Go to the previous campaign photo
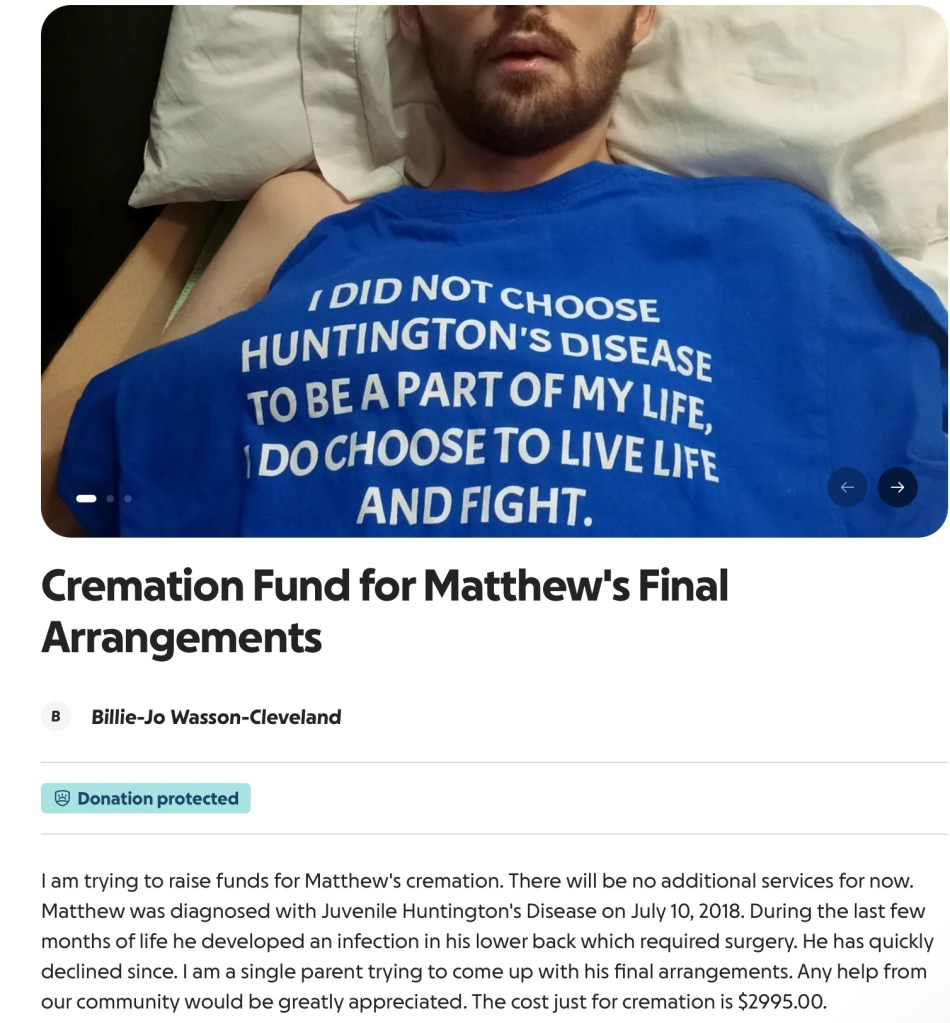Image resolution: width=950 pixels, height=1023 pixels. click(847, 487)
